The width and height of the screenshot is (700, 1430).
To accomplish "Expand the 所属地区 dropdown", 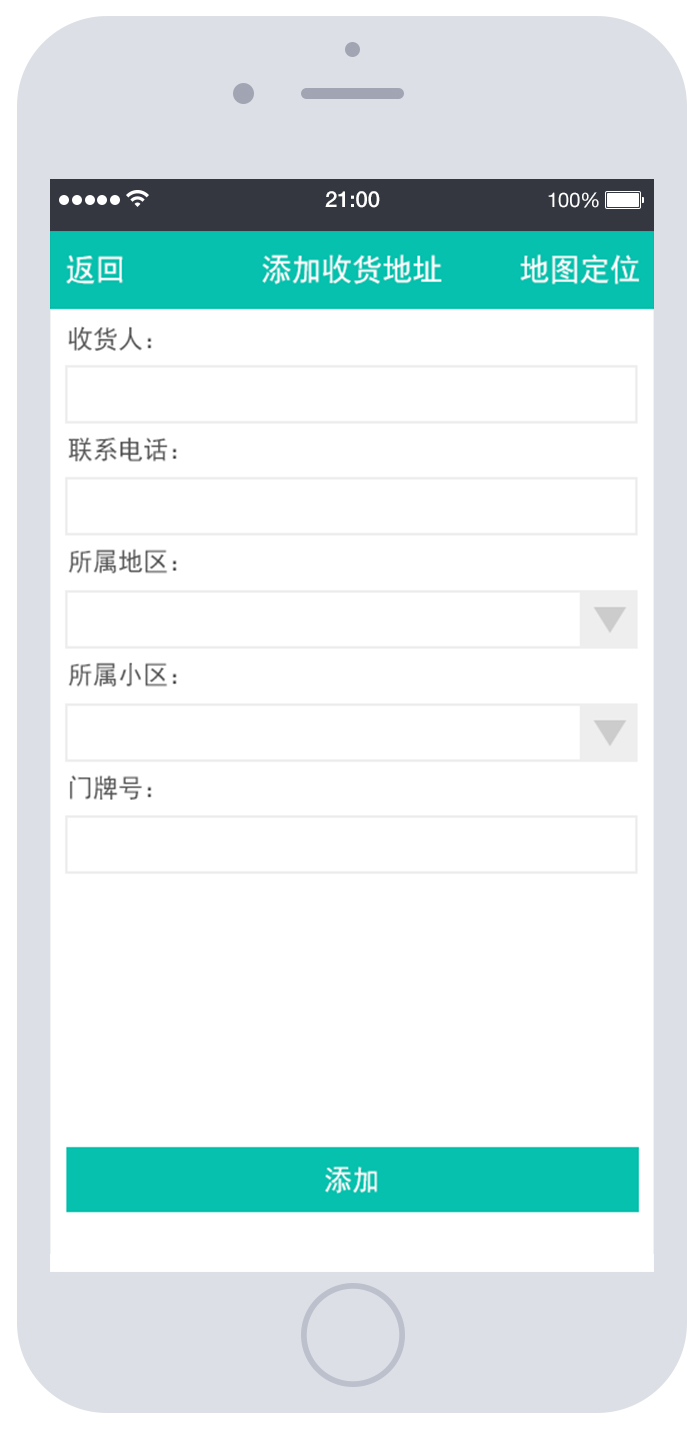I will click(x=351, y=619).
